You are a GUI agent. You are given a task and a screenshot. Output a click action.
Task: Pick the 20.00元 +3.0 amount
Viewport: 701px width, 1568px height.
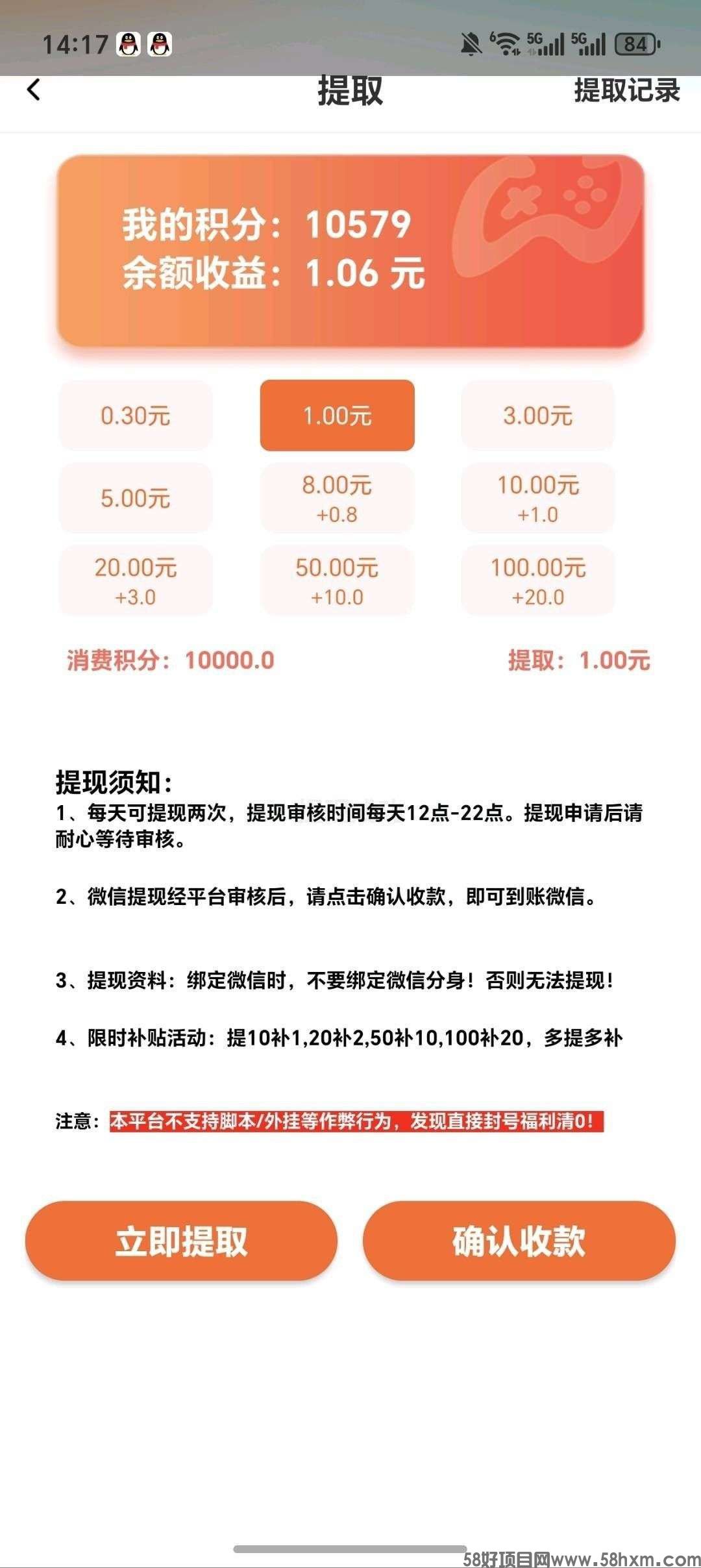tap(136, 580)
